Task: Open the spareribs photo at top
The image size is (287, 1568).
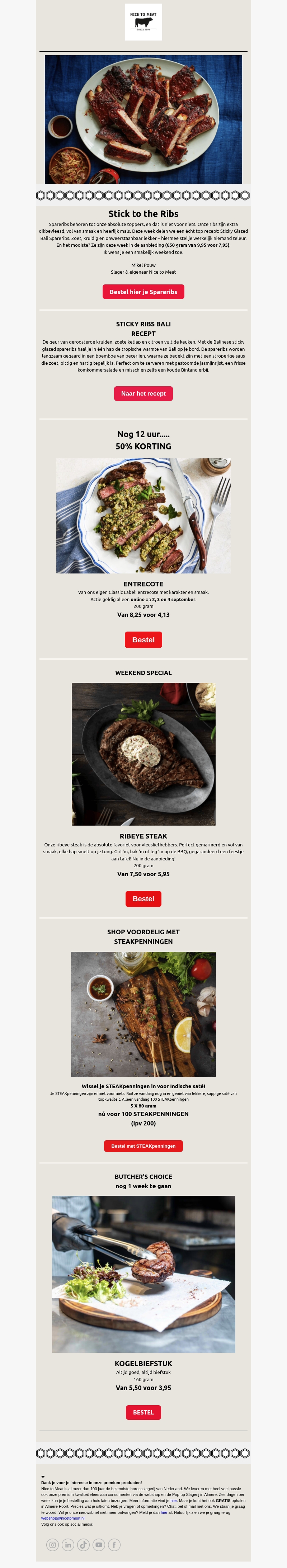Action: (x=143, y=119)
